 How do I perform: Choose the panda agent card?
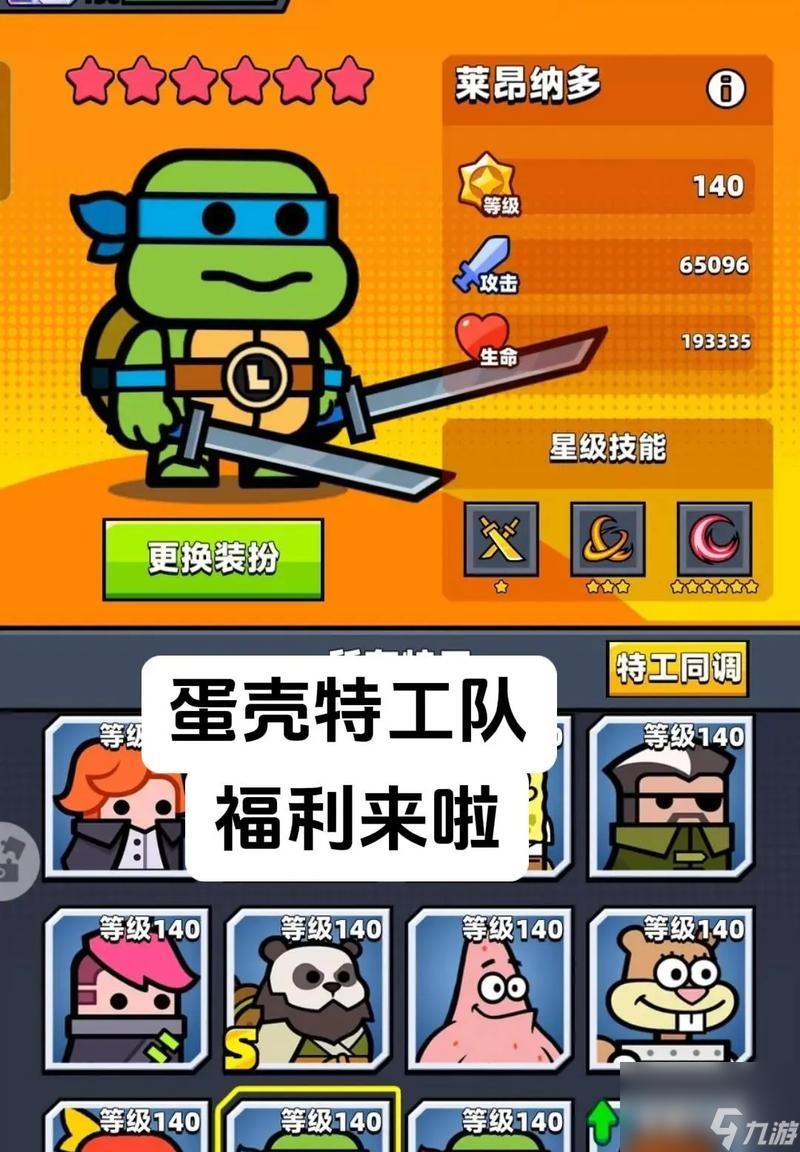pyautogui.click(x=308, y=988)
